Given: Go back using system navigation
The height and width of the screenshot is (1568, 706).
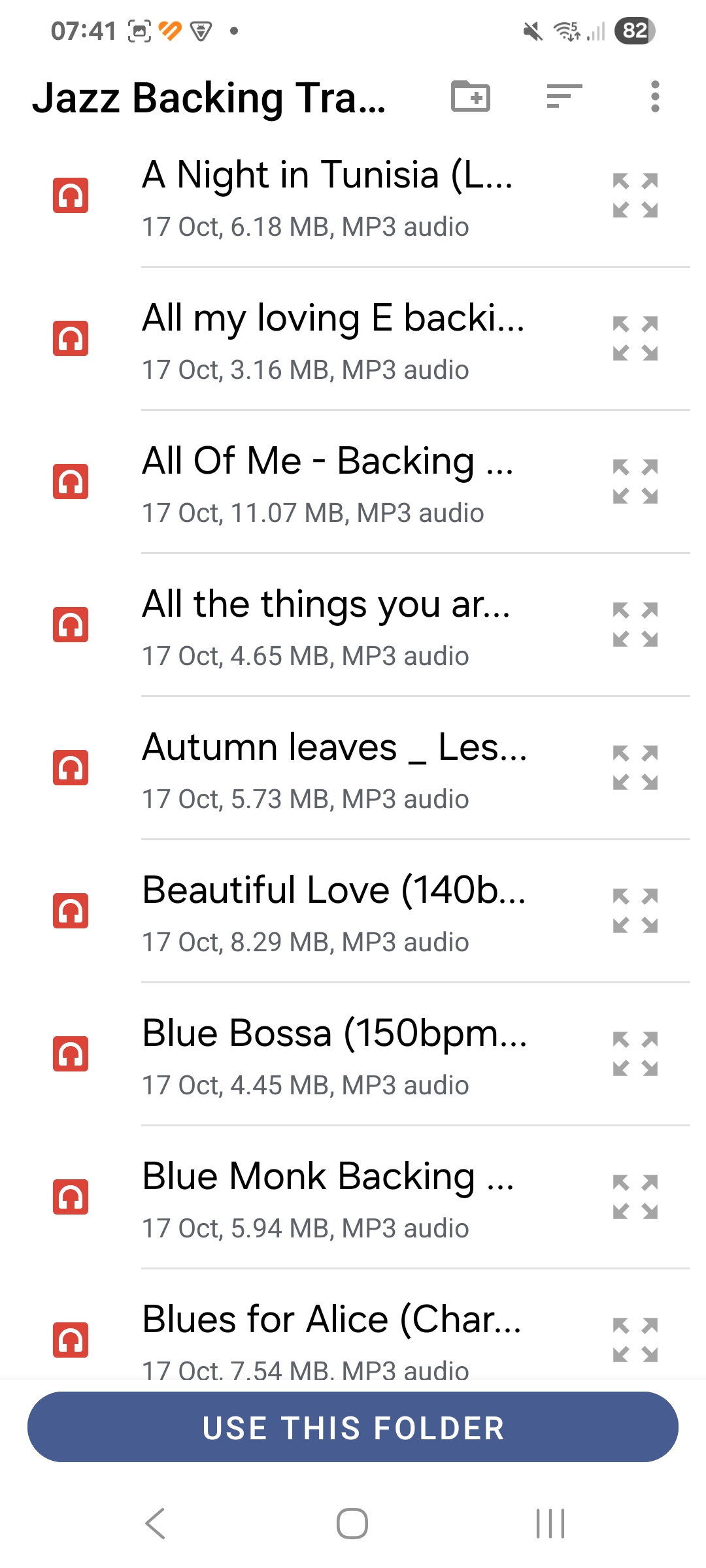Looking at the screenshot, I should 156,1524.
